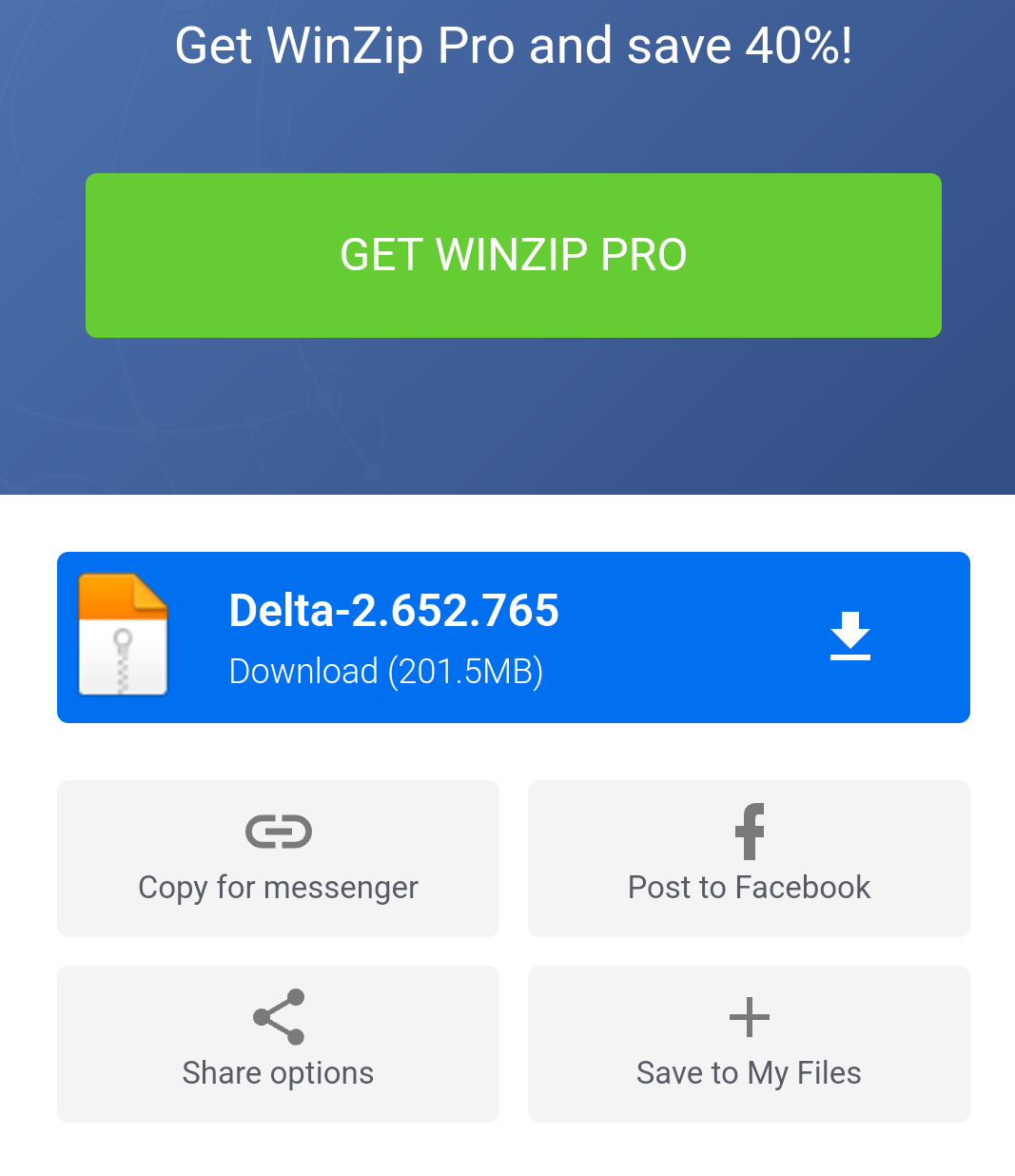Copy link for messenger
The height and width of the screenshot is (1176, 1015).
pyautogui.click(x=278, y=858)
